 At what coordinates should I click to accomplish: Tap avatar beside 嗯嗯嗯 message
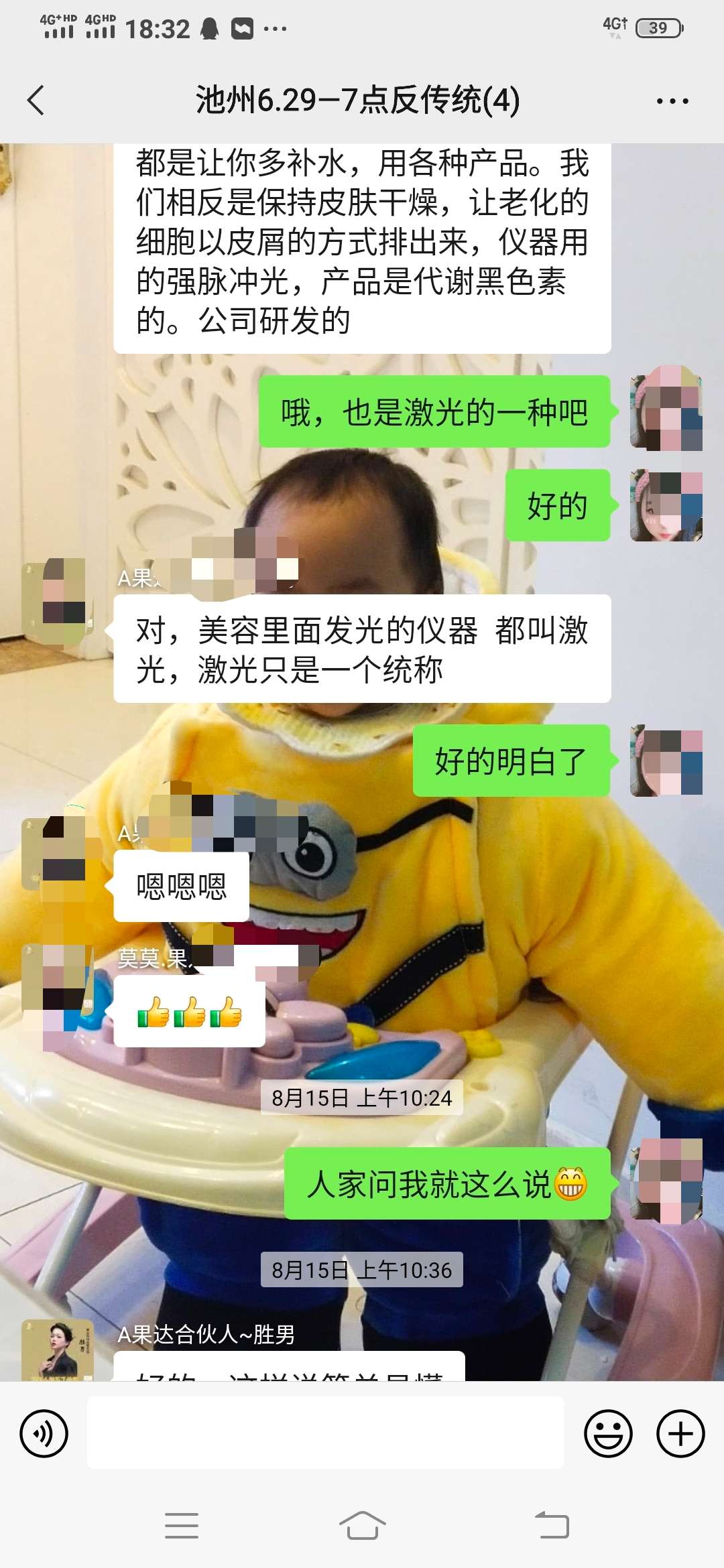[56, 854]
